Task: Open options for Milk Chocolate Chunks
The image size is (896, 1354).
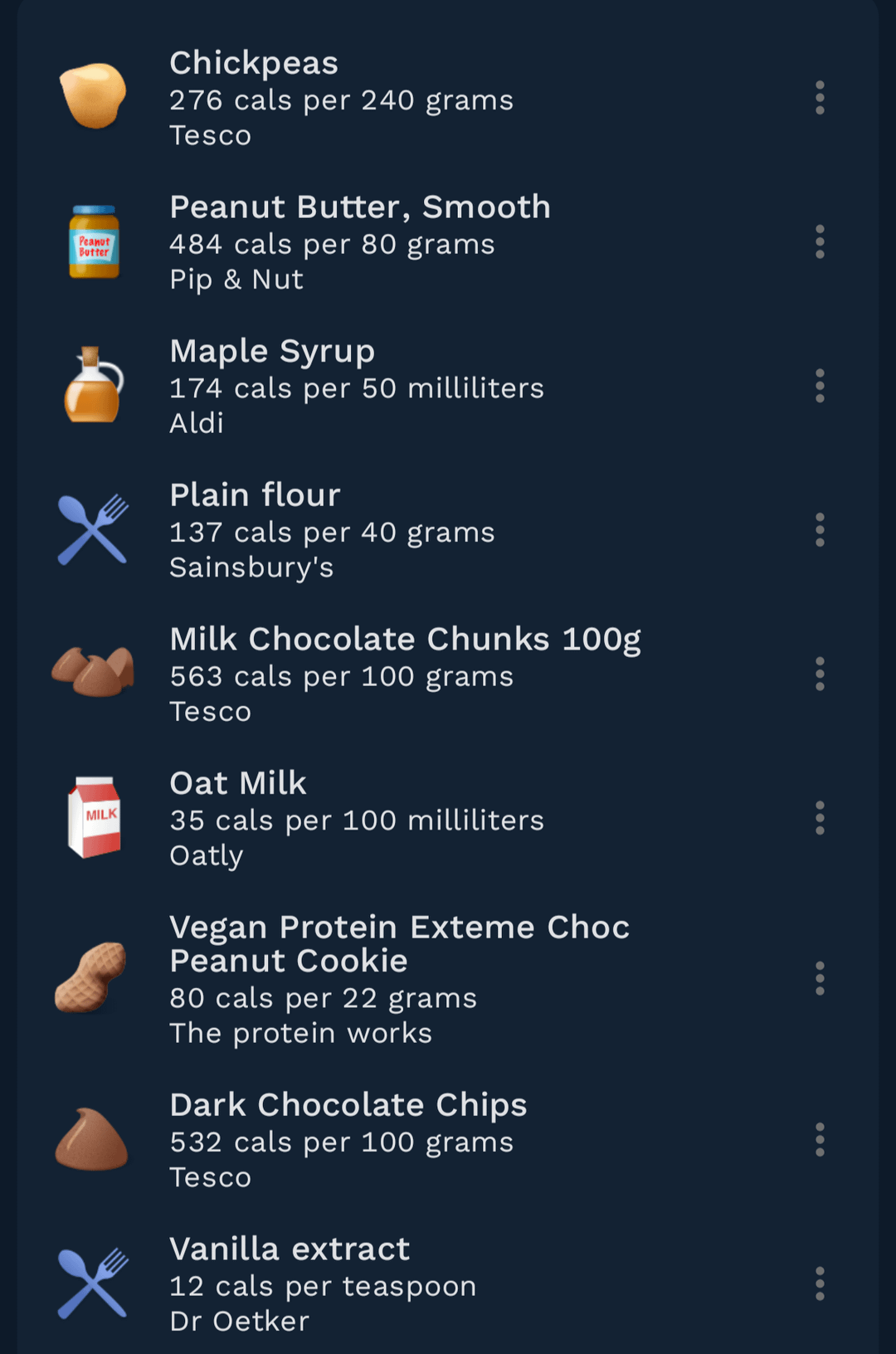Action: point(820,675)
